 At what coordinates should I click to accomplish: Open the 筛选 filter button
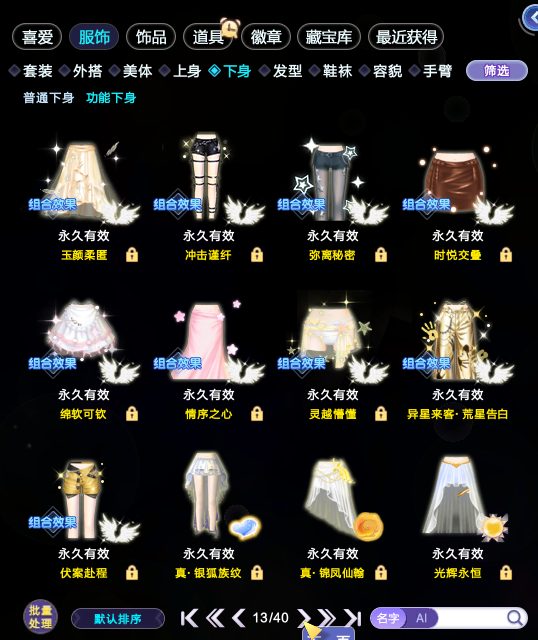[x=497, y=71]
